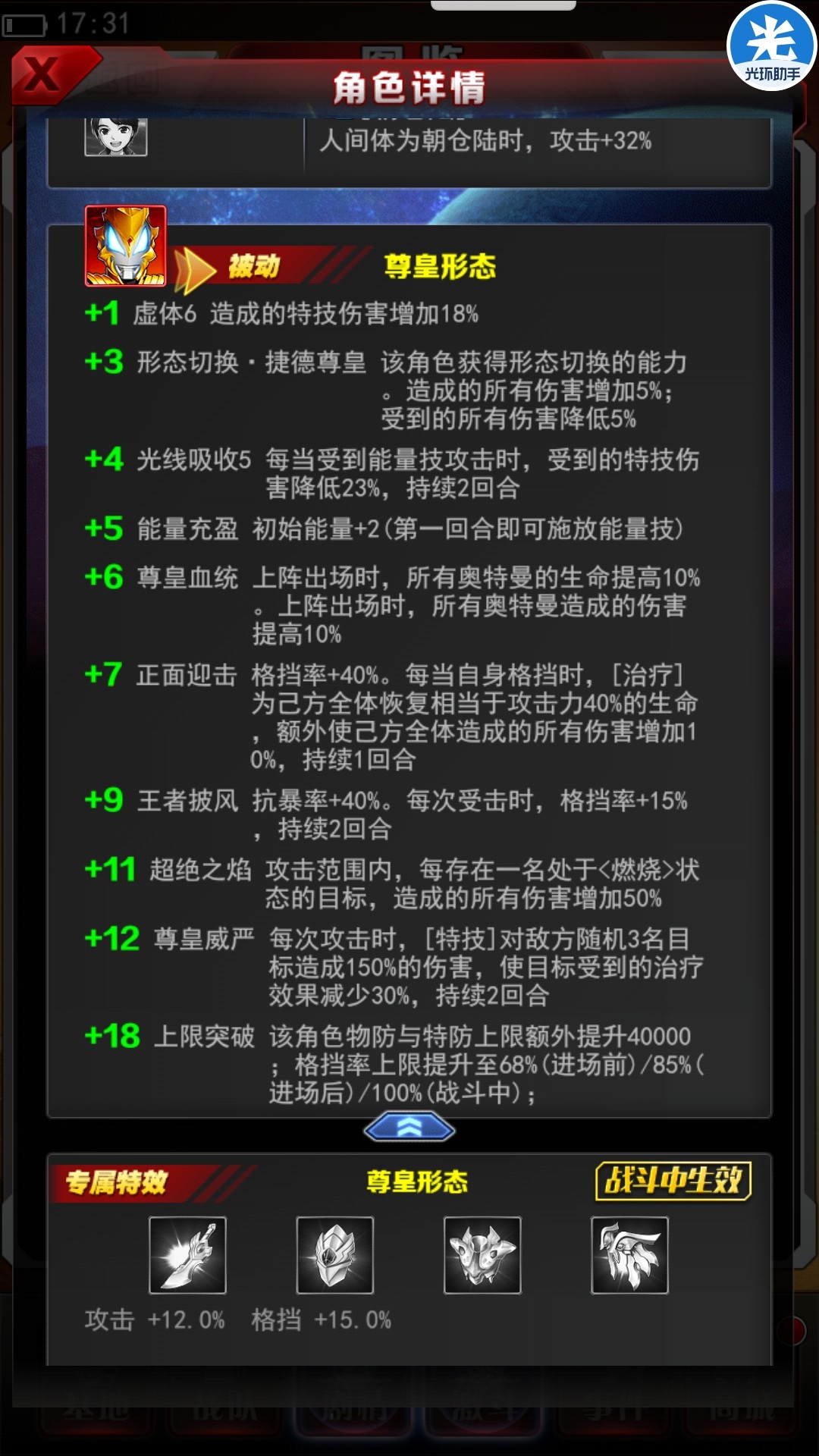Tap the 战斗中生效 badge
This screenshot has height=1456, width=819.
point(673,1181)
